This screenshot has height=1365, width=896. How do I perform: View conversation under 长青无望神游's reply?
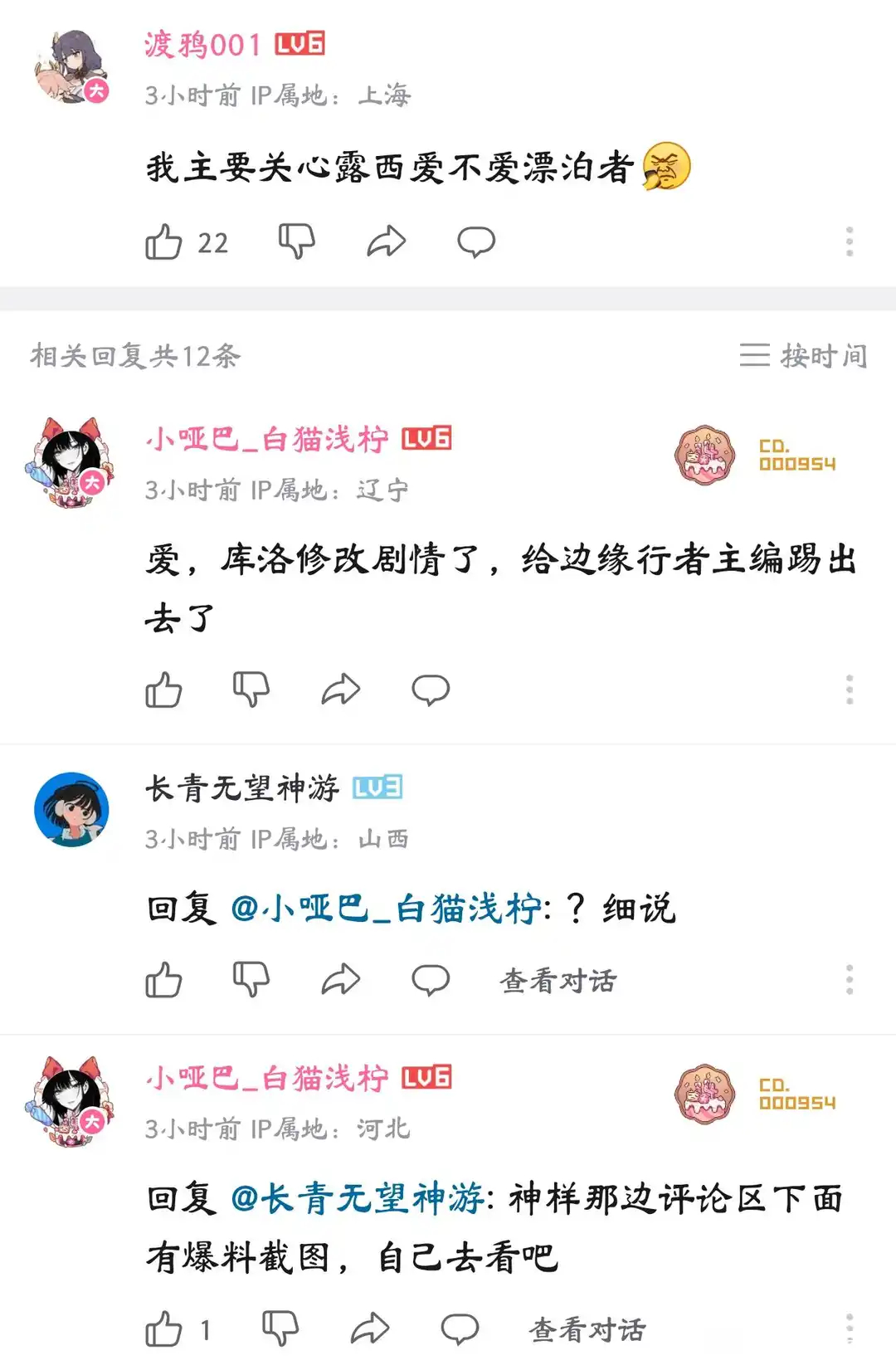558,981
